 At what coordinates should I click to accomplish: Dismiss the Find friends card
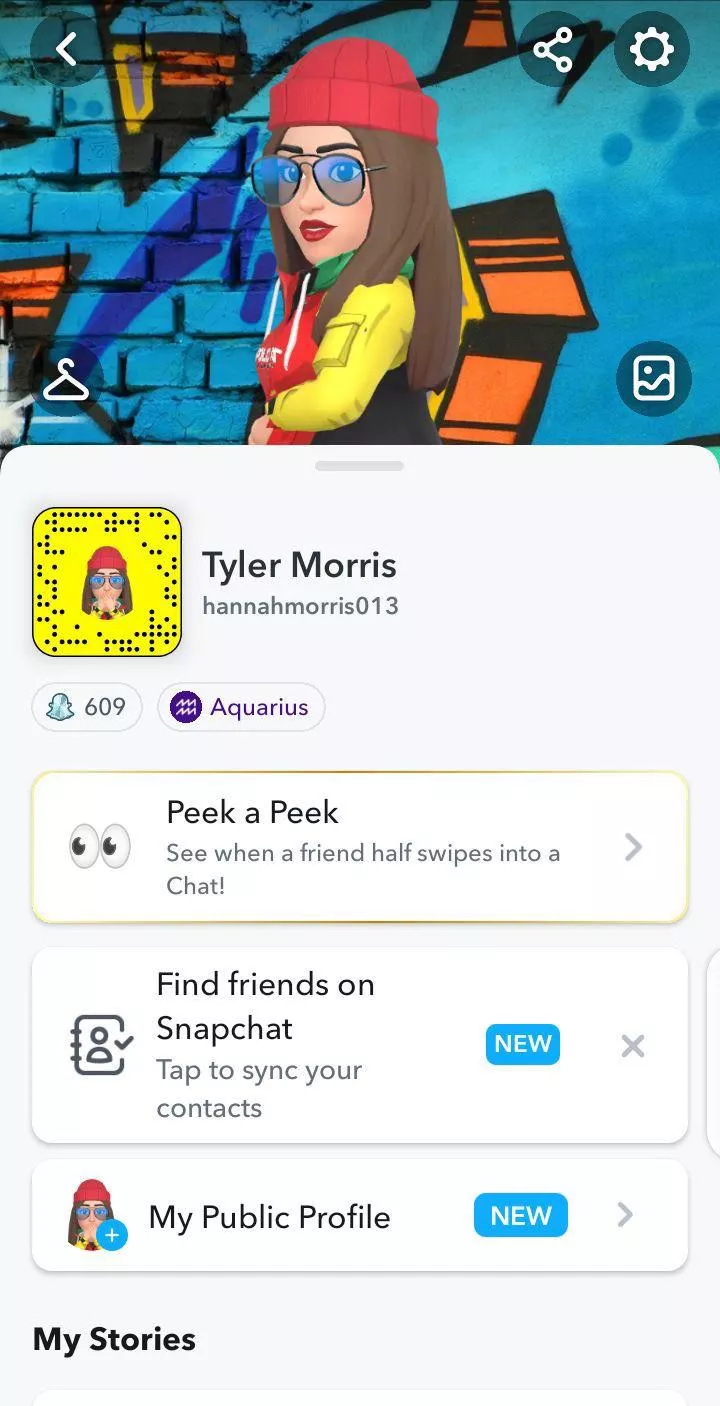point(632,1045)
